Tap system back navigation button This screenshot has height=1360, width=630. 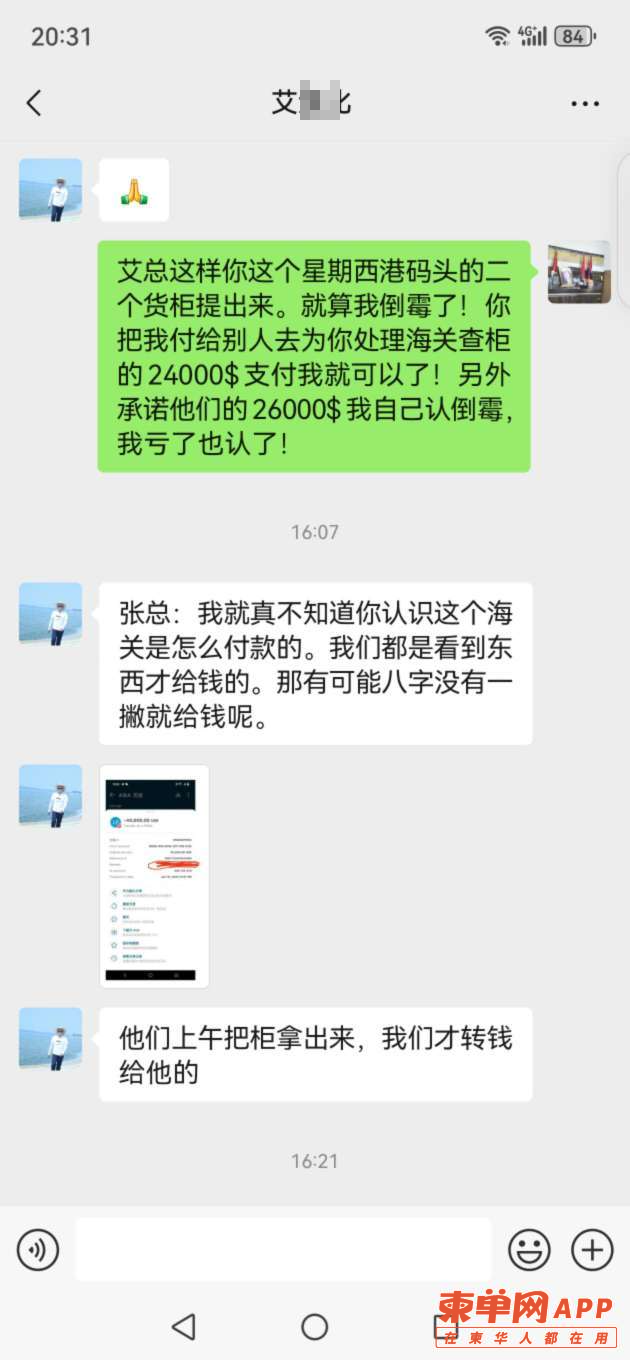pyautogui.click(x=183, y=1327)
